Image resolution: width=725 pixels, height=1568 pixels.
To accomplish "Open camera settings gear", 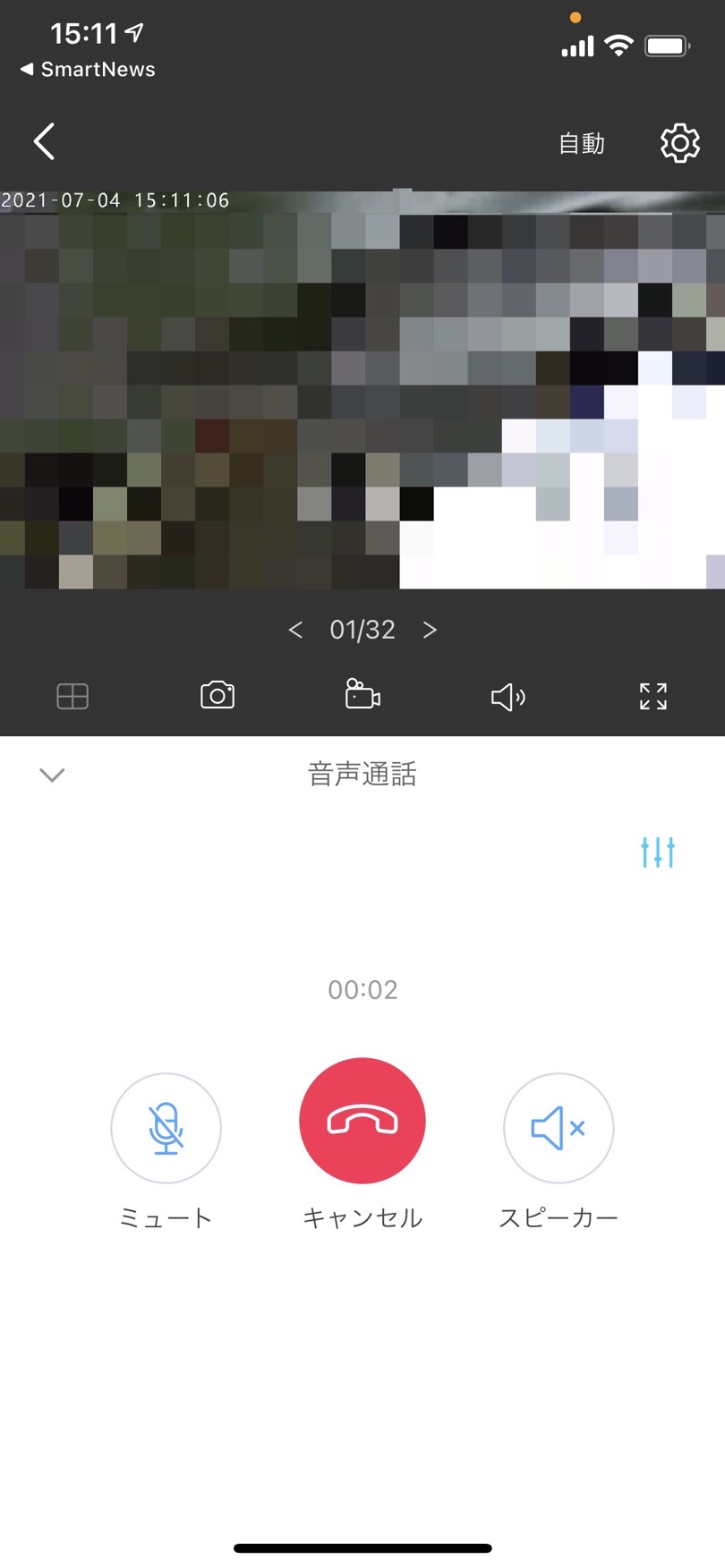I will (x=679, y=143).
